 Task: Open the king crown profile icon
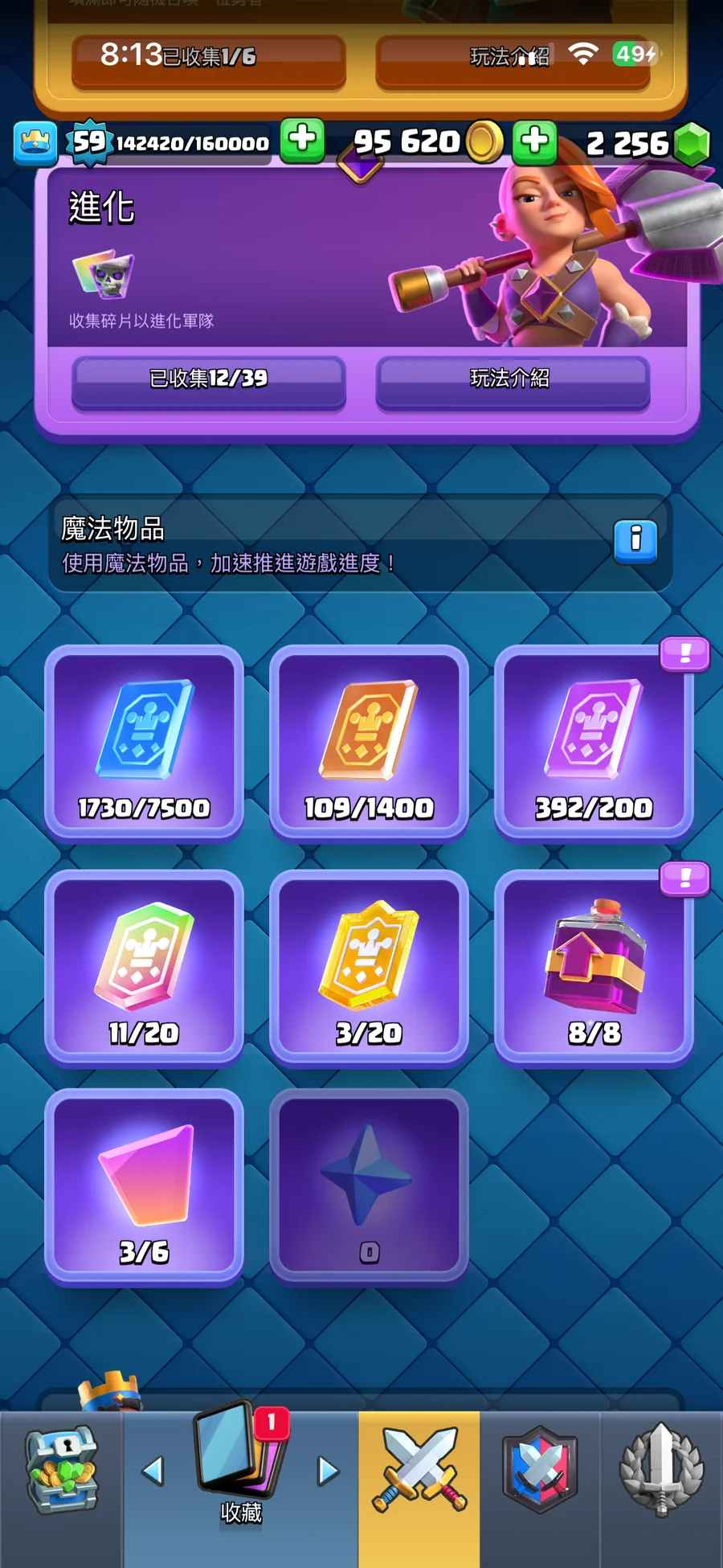click(x=35, y=143)
